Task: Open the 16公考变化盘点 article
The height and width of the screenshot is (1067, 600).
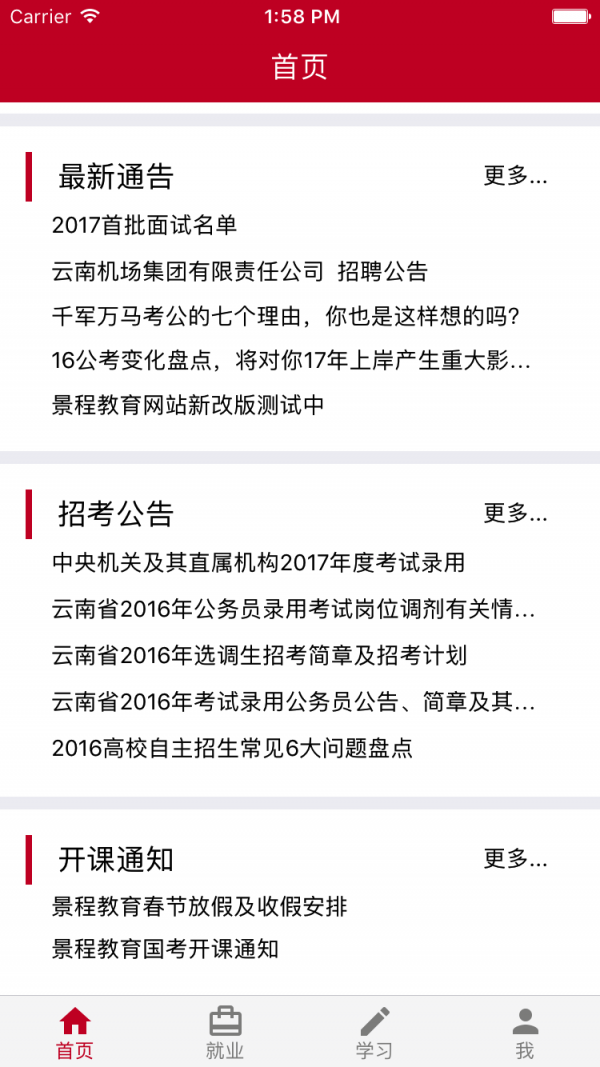Action: pos(291,360)
